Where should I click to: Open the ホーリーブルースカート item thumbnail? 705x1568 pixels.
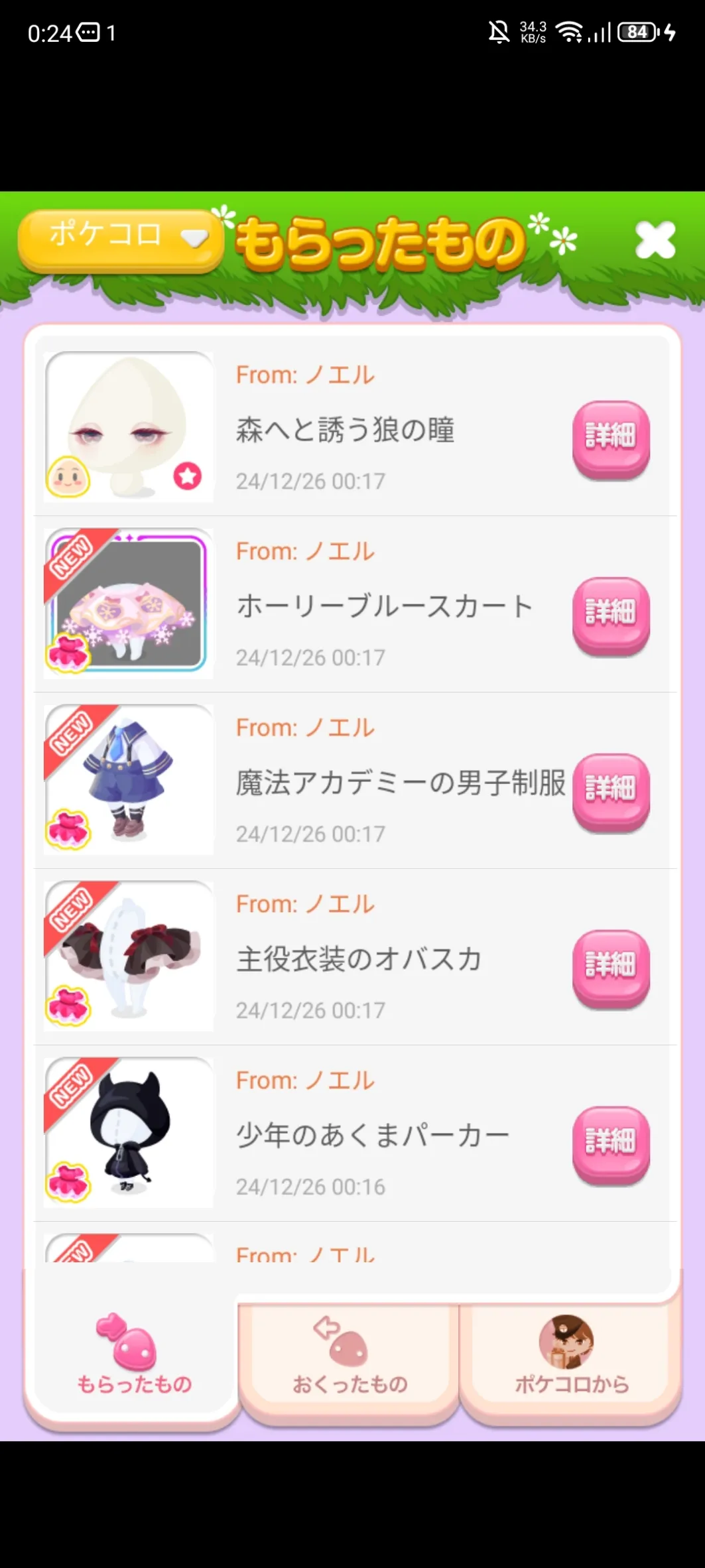click(x=129, y=604)
